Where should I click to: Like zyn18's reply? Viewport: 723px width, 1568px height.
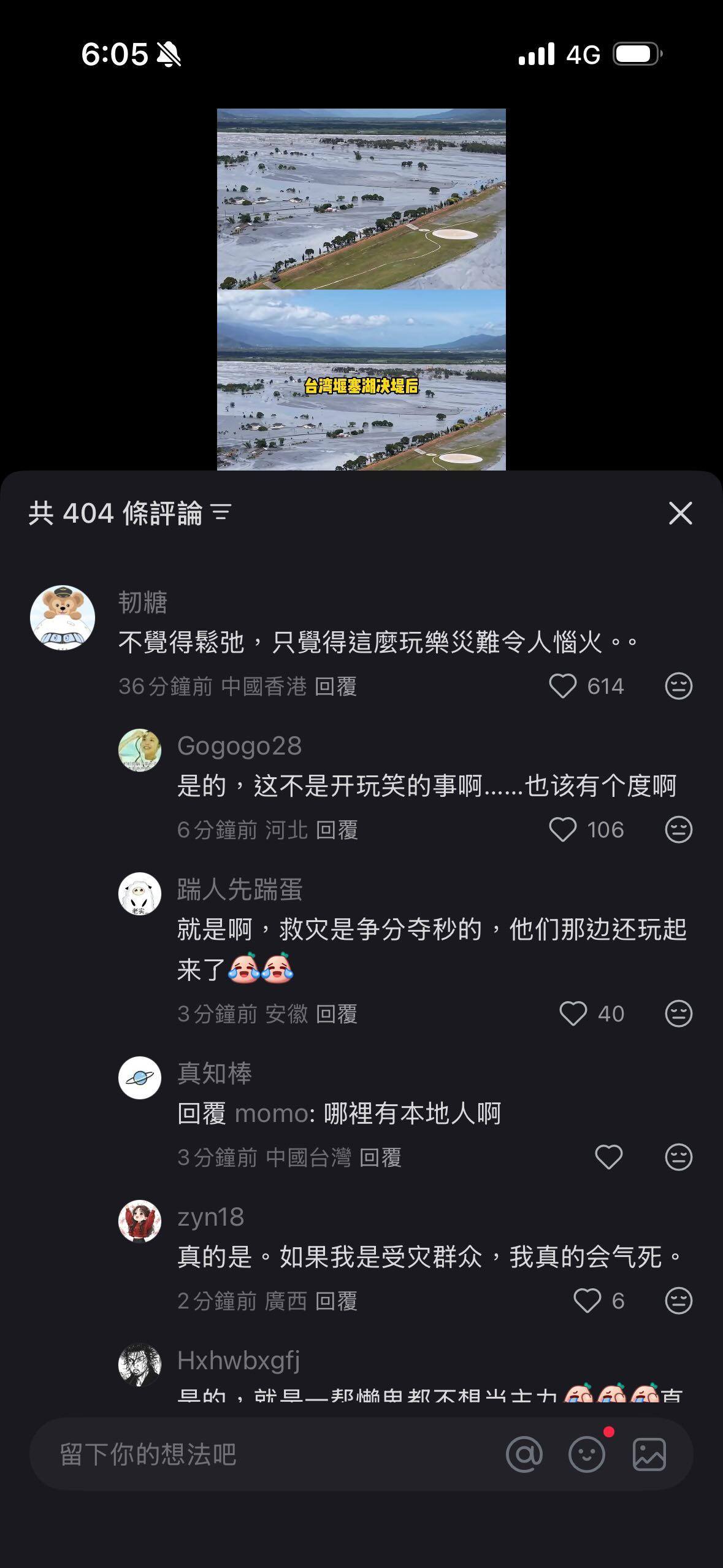click(587, 1301)
